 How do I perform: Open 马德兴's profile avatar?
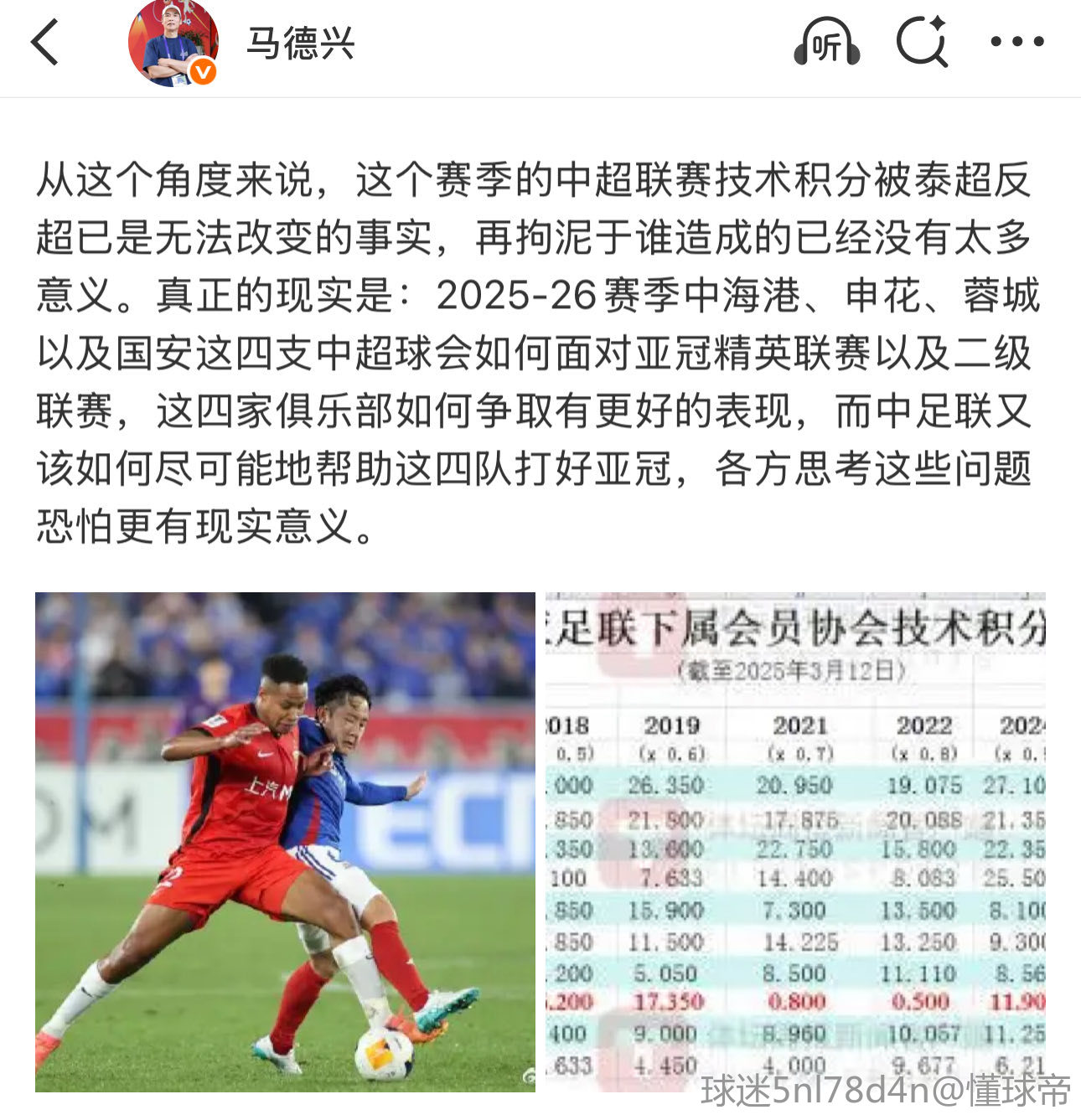(x=173, y=44)
